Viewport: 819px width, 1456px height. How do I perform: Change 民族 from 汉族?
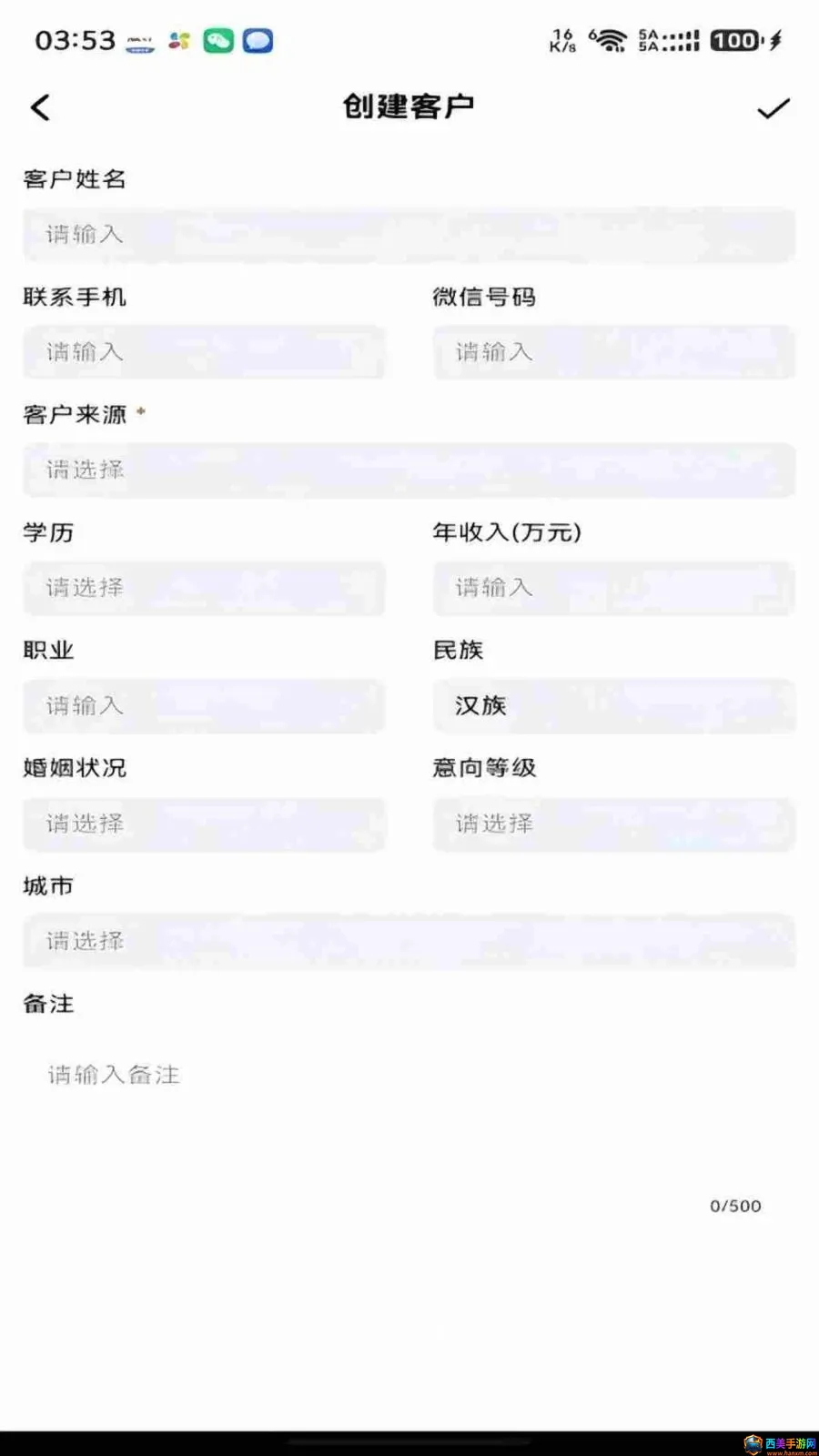click(x=614, y=706)
